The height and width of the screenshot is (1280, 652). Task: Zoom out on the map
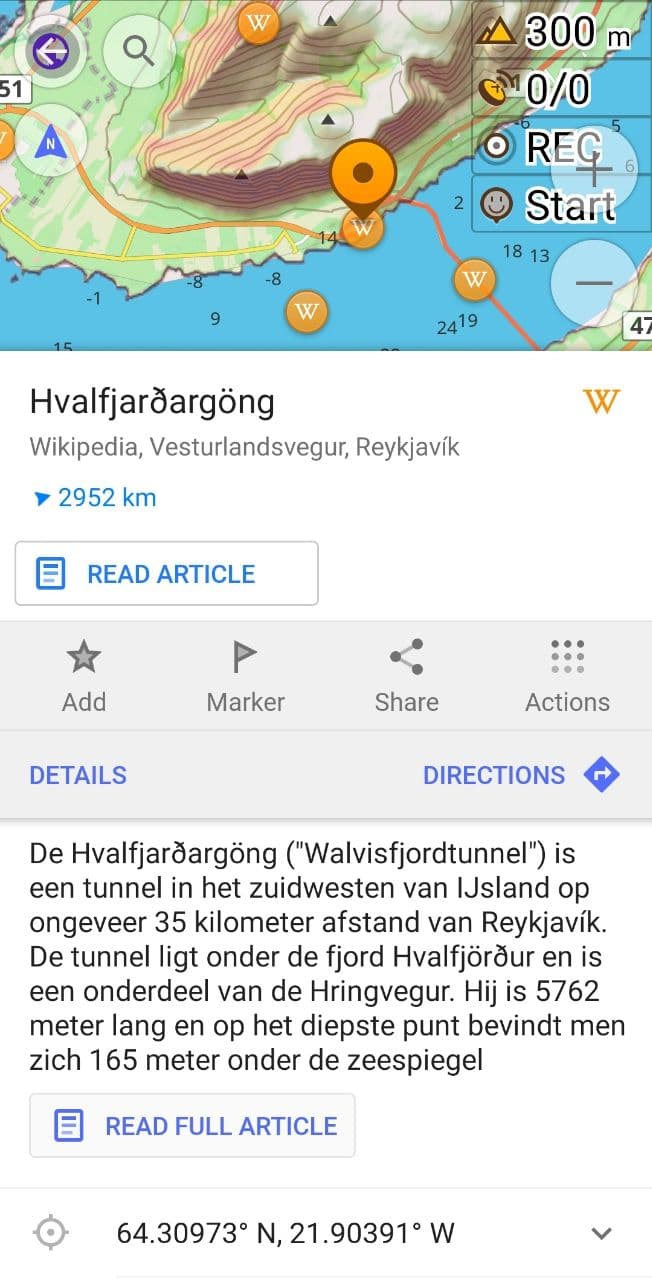click(x=594, y=284)
